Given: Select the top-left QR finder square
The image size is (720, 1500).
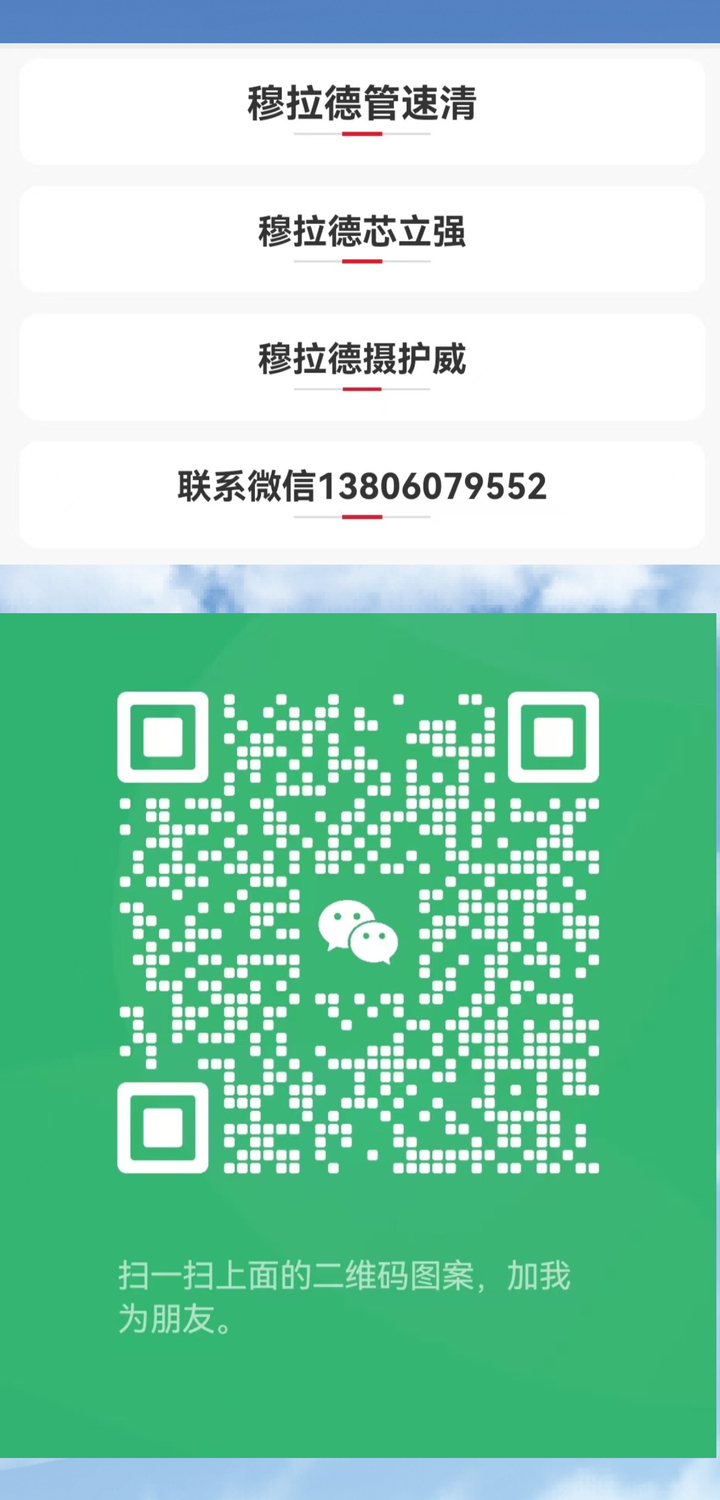Looking at the screenshot, I should pos(163,735).
